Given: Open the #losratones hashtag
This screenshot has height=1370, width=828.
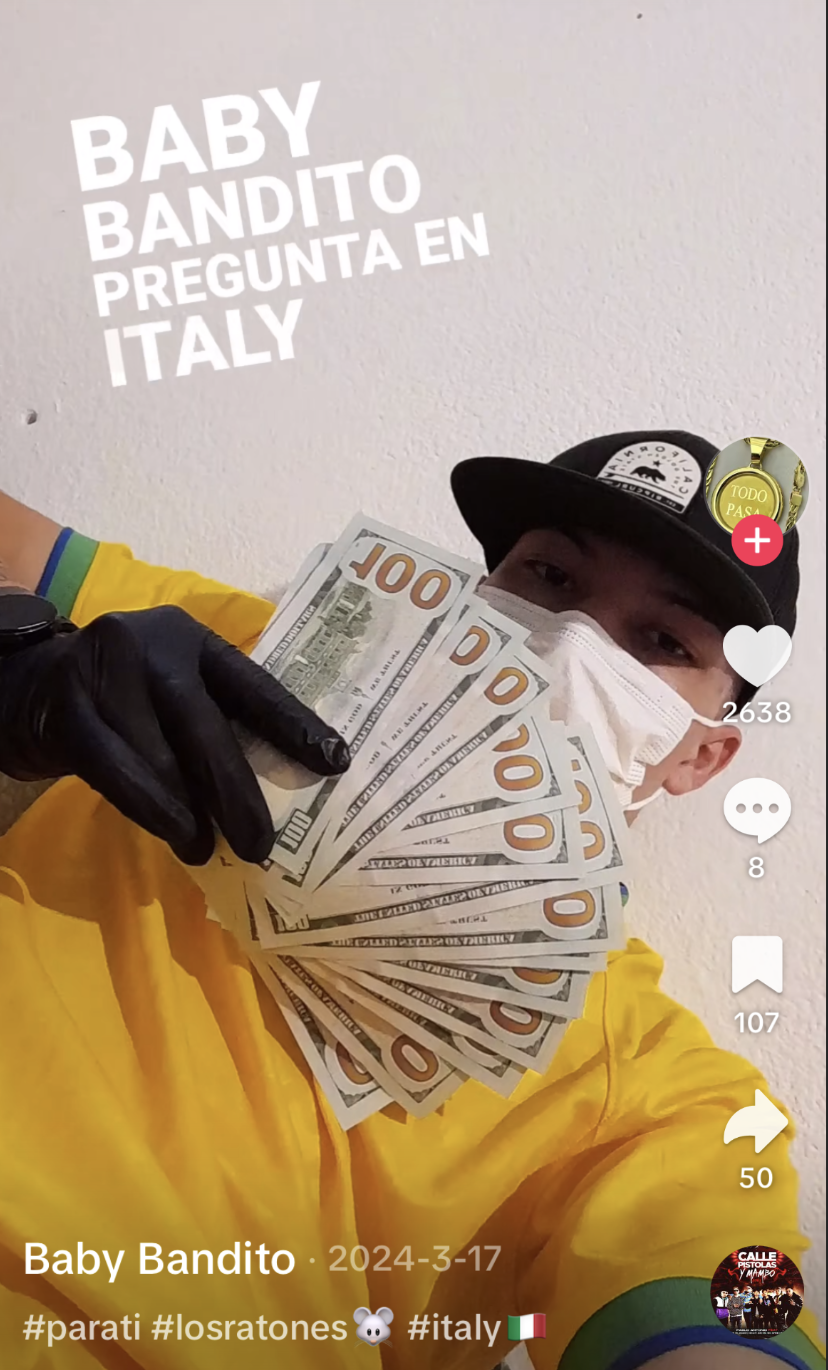Looking at the screenshot, I should point(273,1328).
